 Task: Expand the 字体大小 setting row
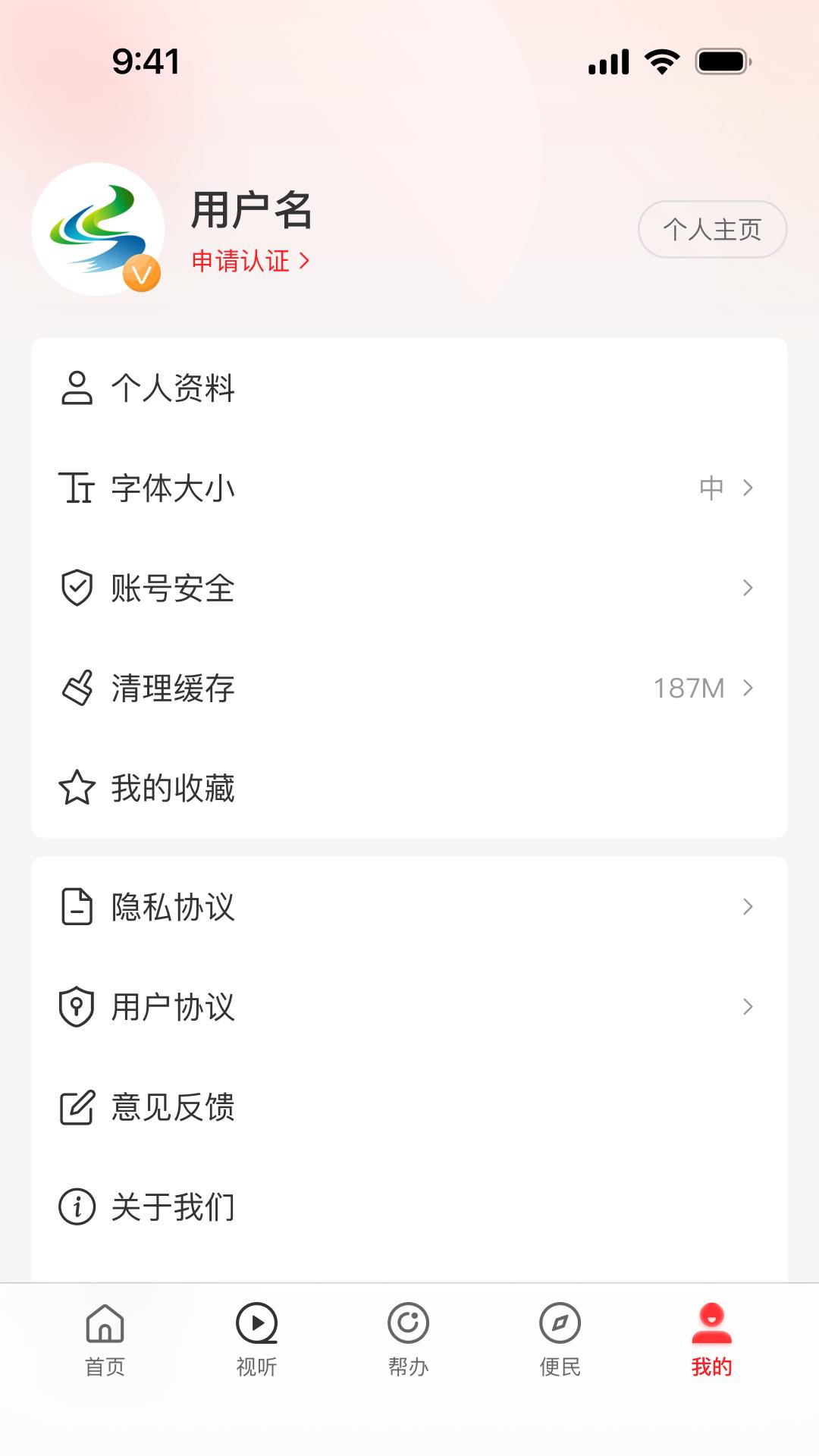point(748,489)
